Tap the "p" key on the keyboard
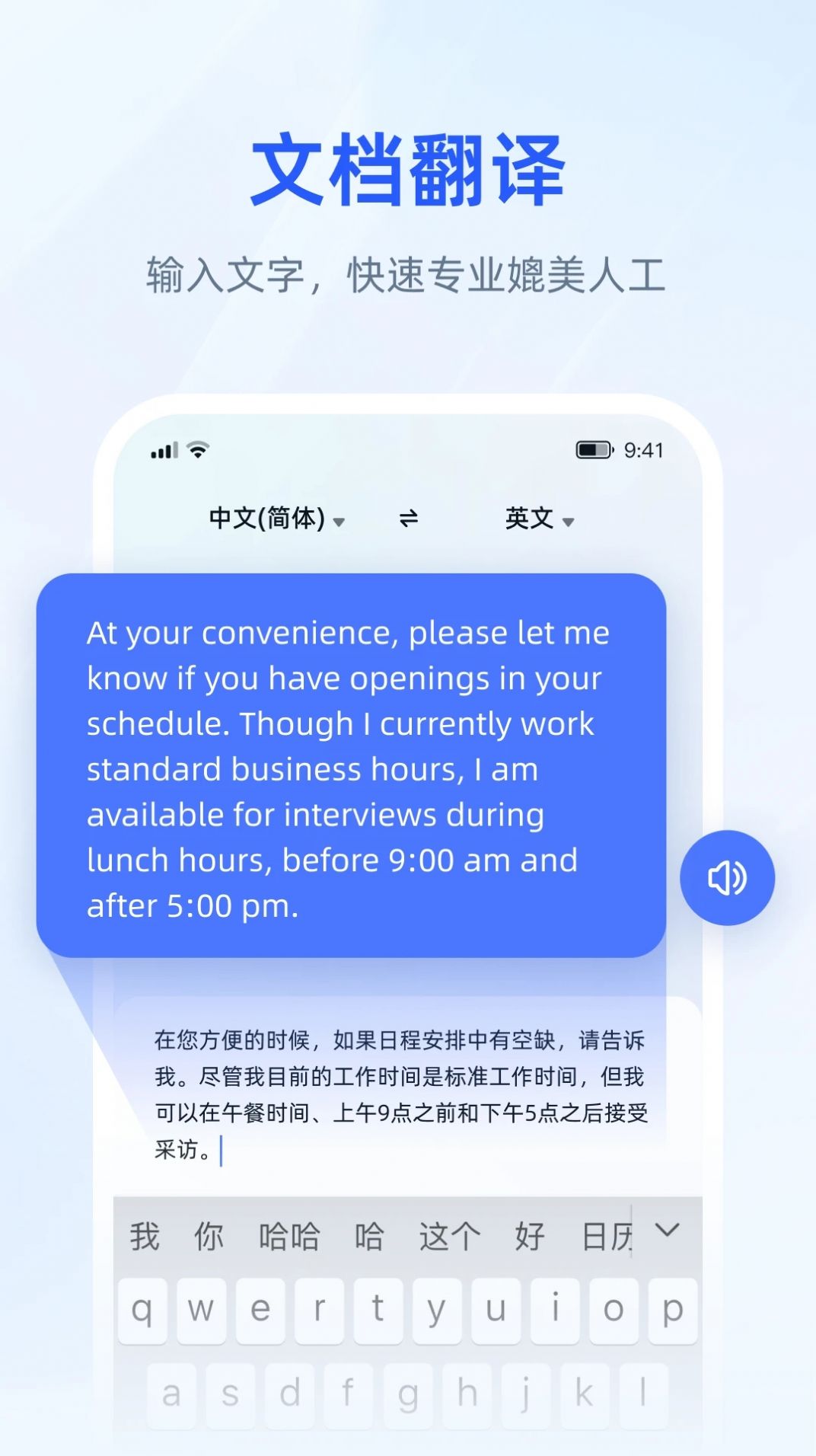Viewport: 816px width, 1456px height. [673, 1311]
